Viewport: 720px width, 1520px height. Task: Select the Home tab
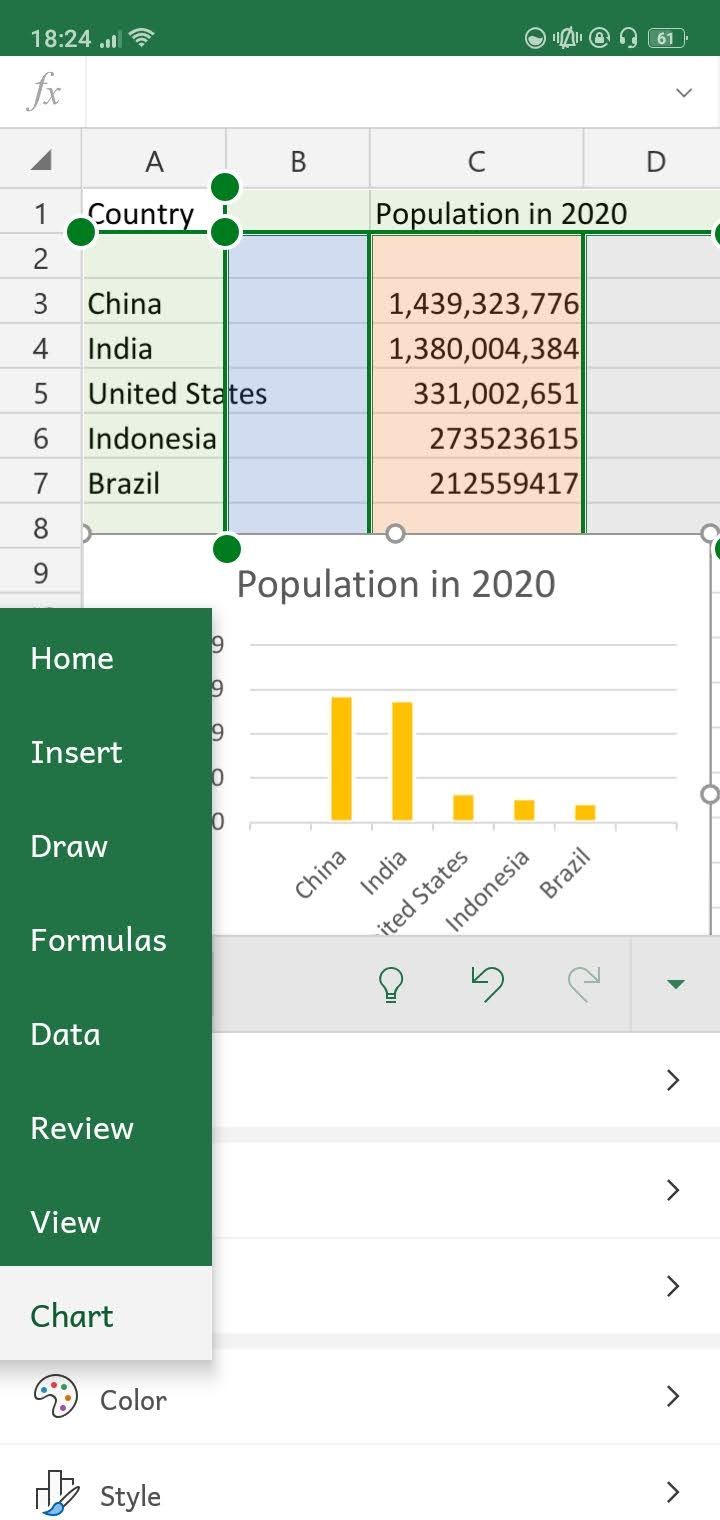pyautogui.click(x=72, y=658)
